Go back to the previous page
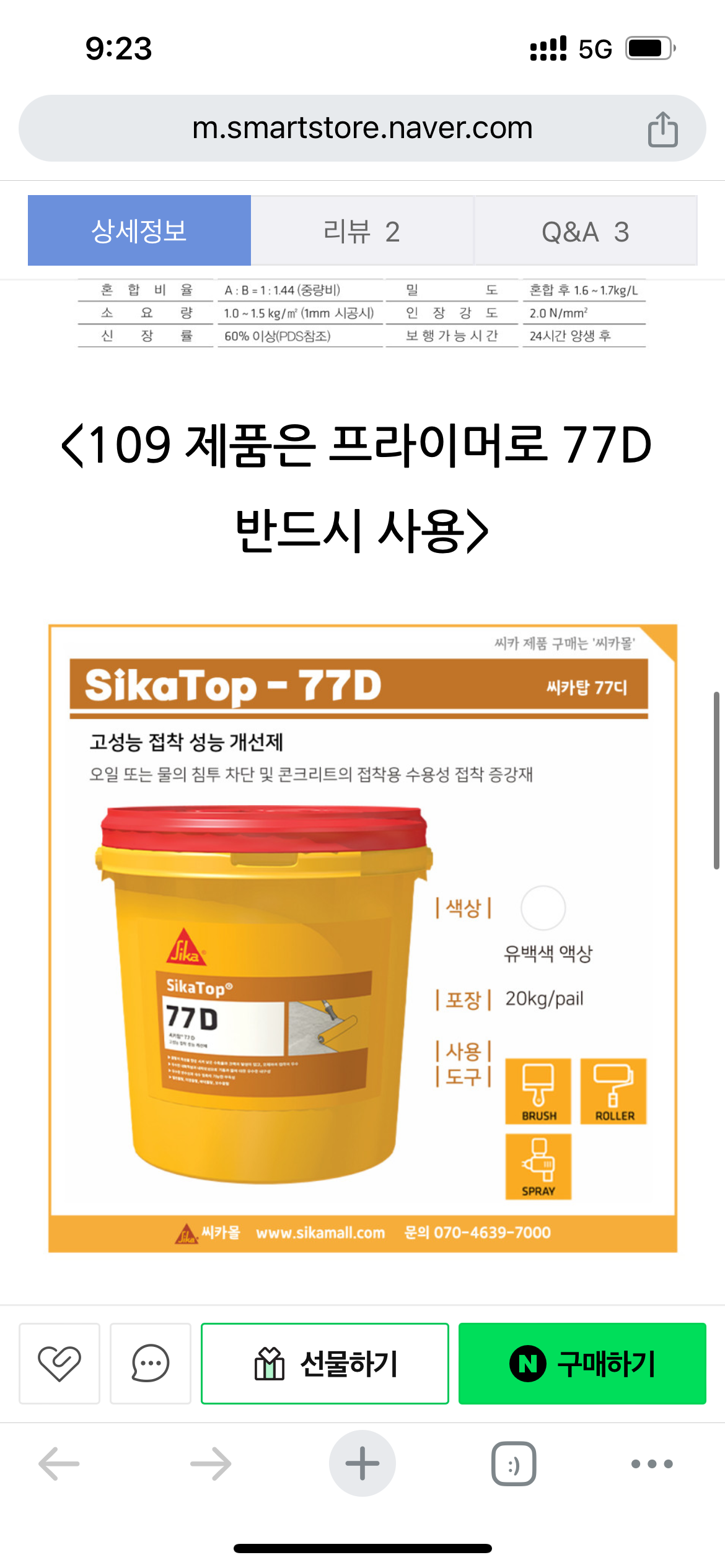Viewport: 725px width, 1568px height. click(59, 1463)
